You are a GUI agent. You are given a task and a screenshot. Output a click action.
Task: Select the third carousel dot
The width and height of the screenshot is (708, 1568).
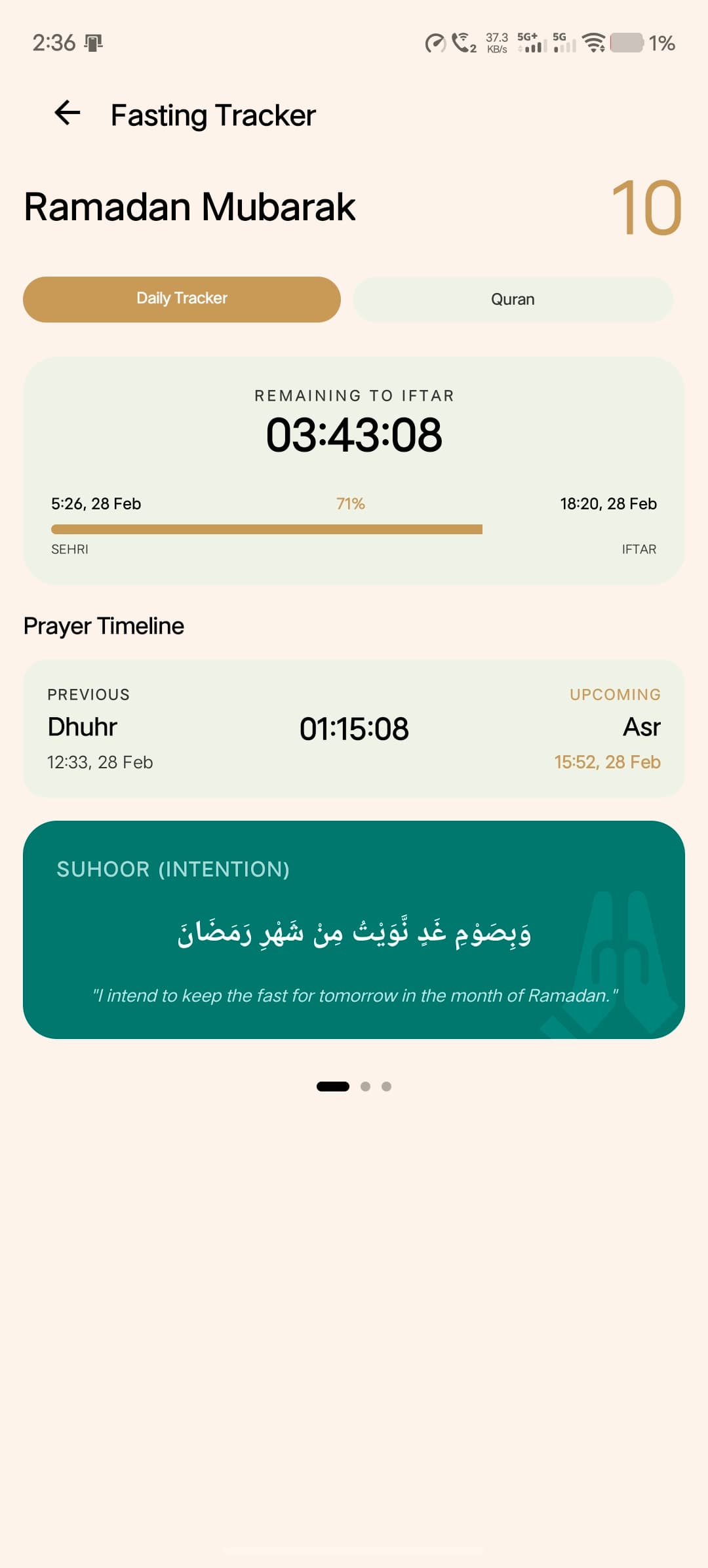(386, 1086)
